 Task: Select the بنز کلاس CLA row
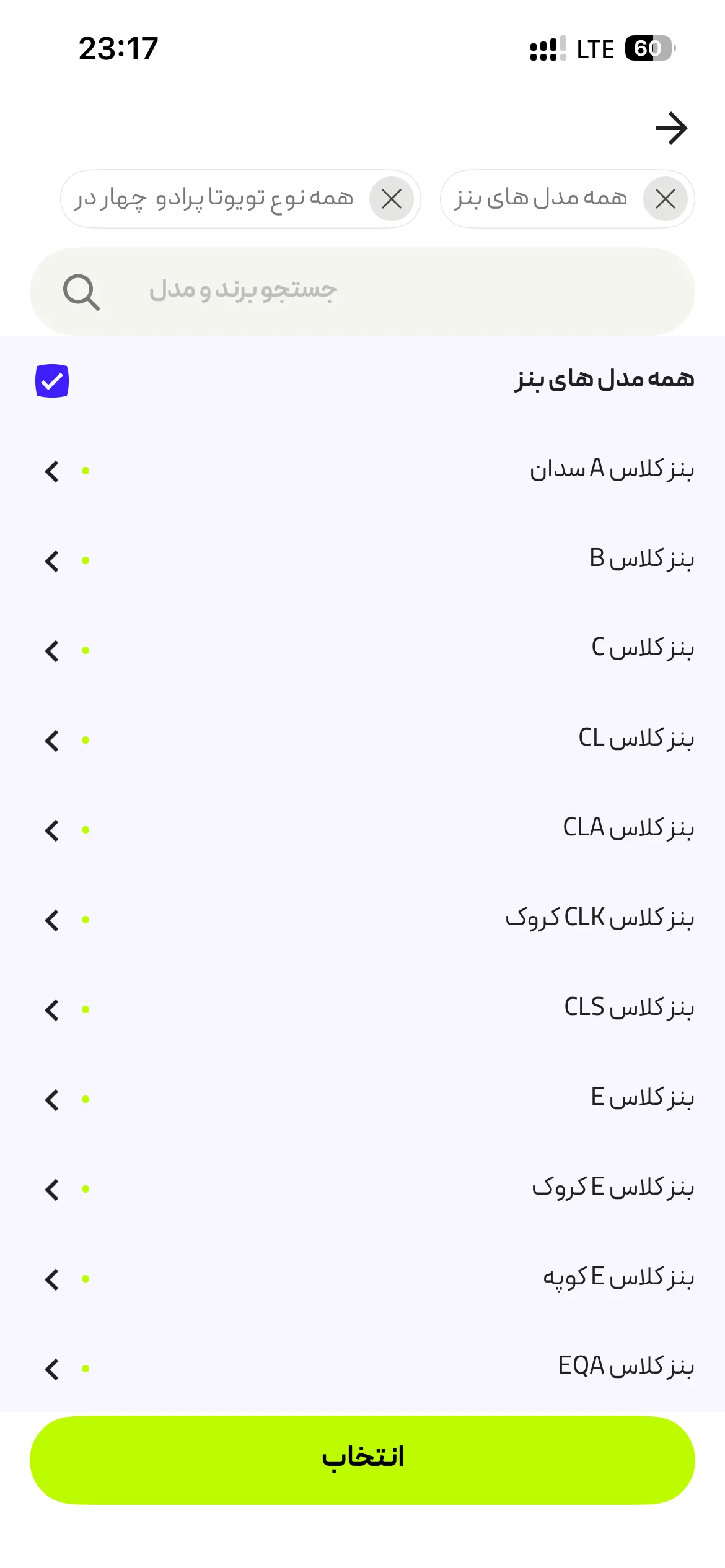[362, 829]
